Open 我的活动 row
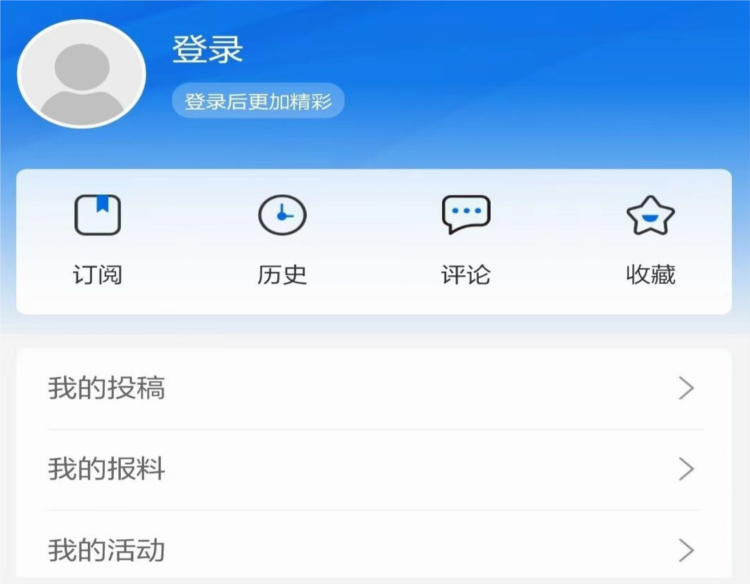 click(x=374, y=549)
